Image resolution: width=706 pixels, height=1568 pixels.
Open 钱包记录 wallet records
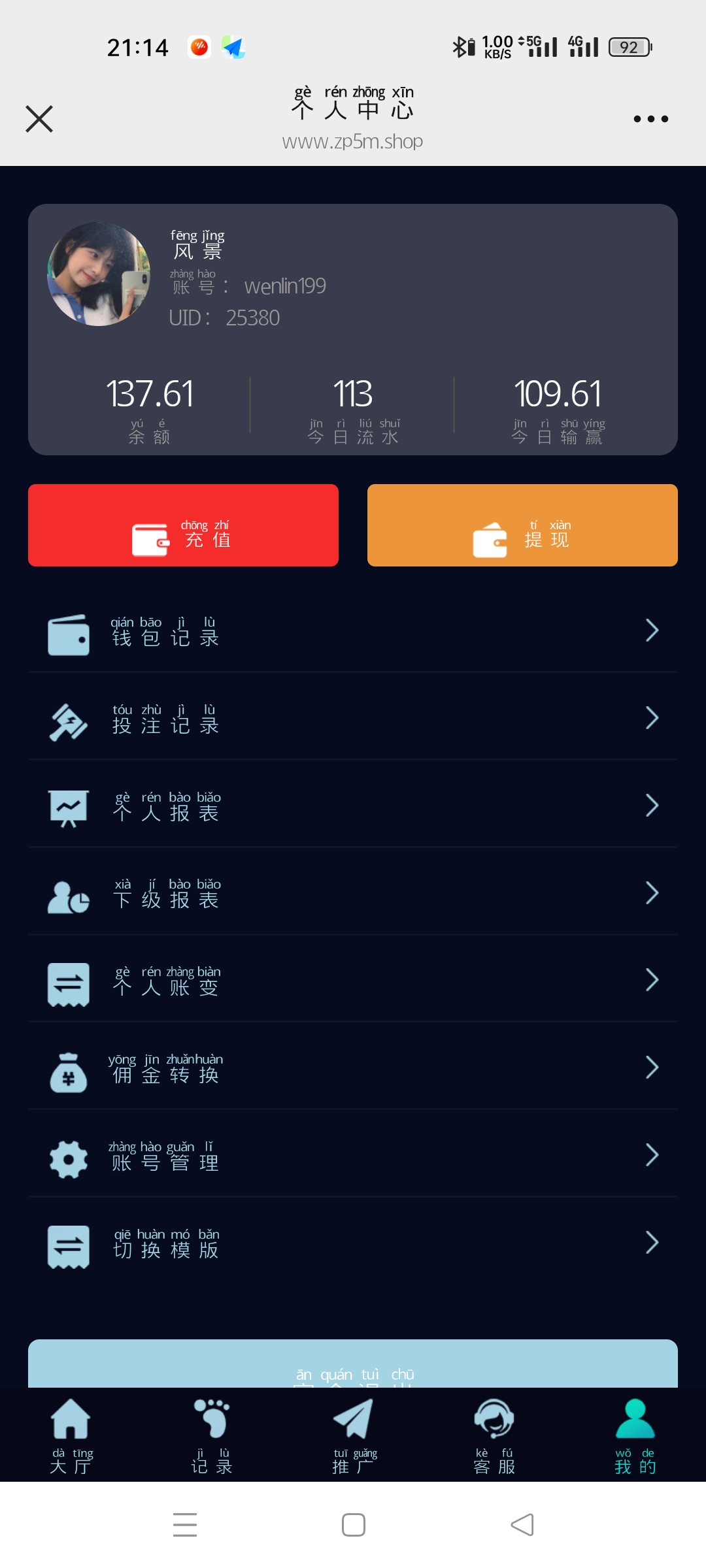point(353,631)
